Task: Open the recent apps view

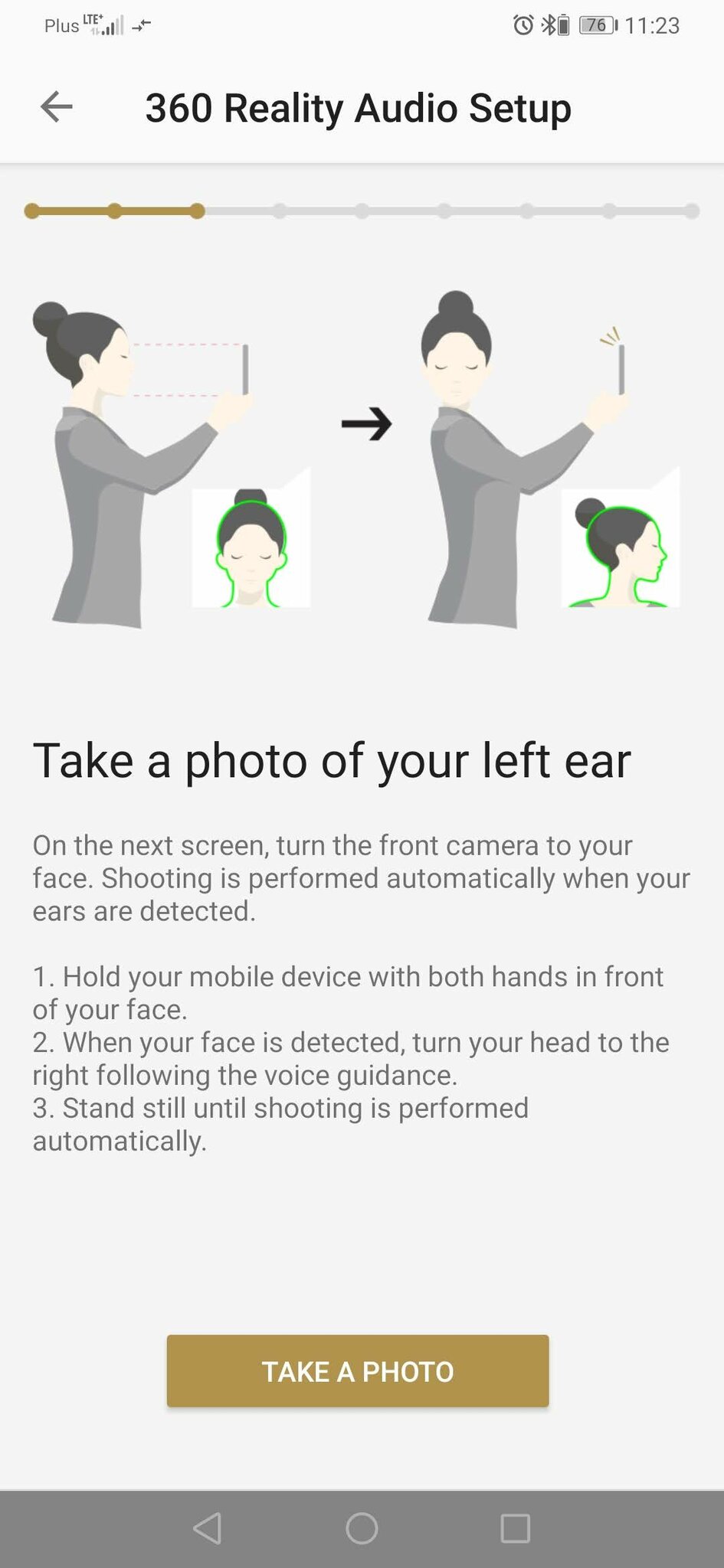Action: (x=515, y=1528)
